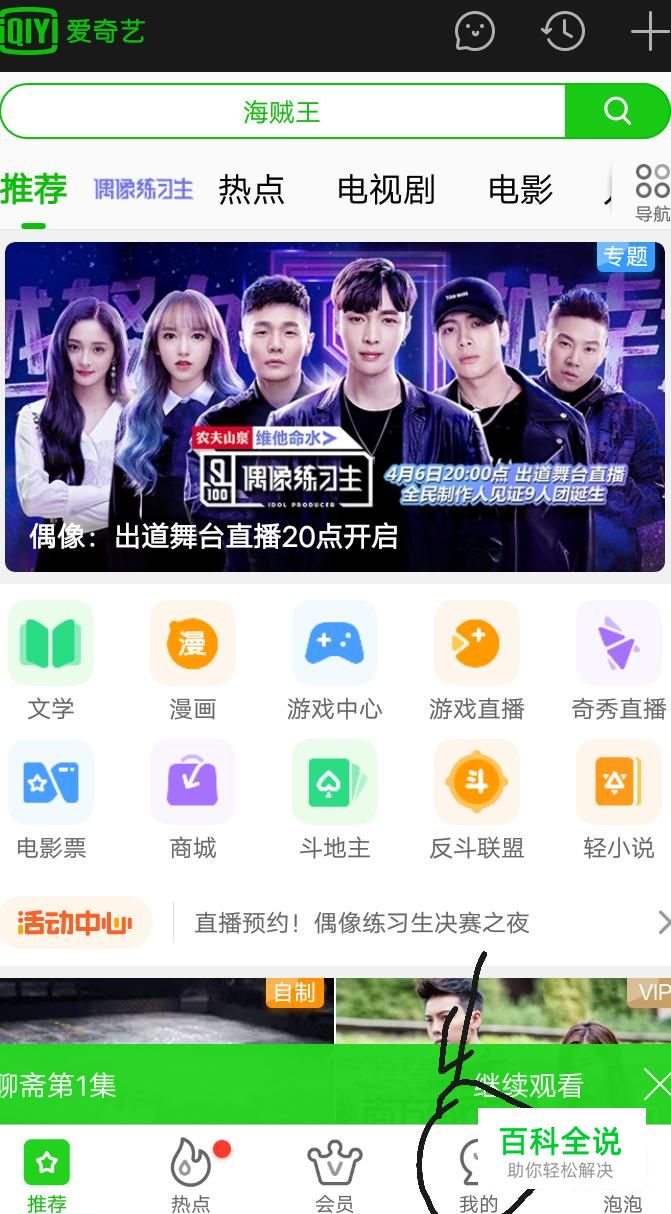Screen dimensions: 671x1214
Task: Open the watch history clock icon
Action: [563, 32]
